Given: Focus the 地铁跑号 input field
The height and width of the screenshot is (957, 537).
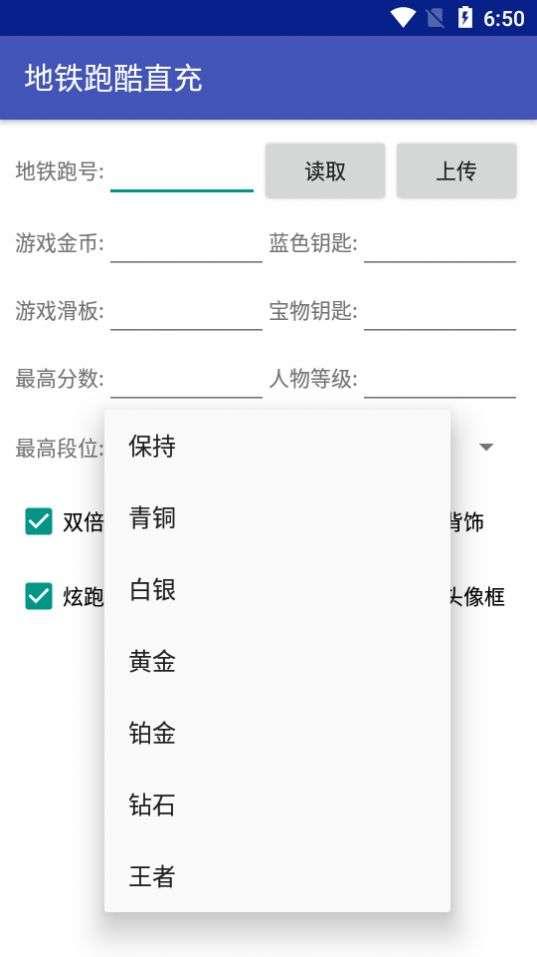Looking at the screenshot, I should click(x=182, y=171).
